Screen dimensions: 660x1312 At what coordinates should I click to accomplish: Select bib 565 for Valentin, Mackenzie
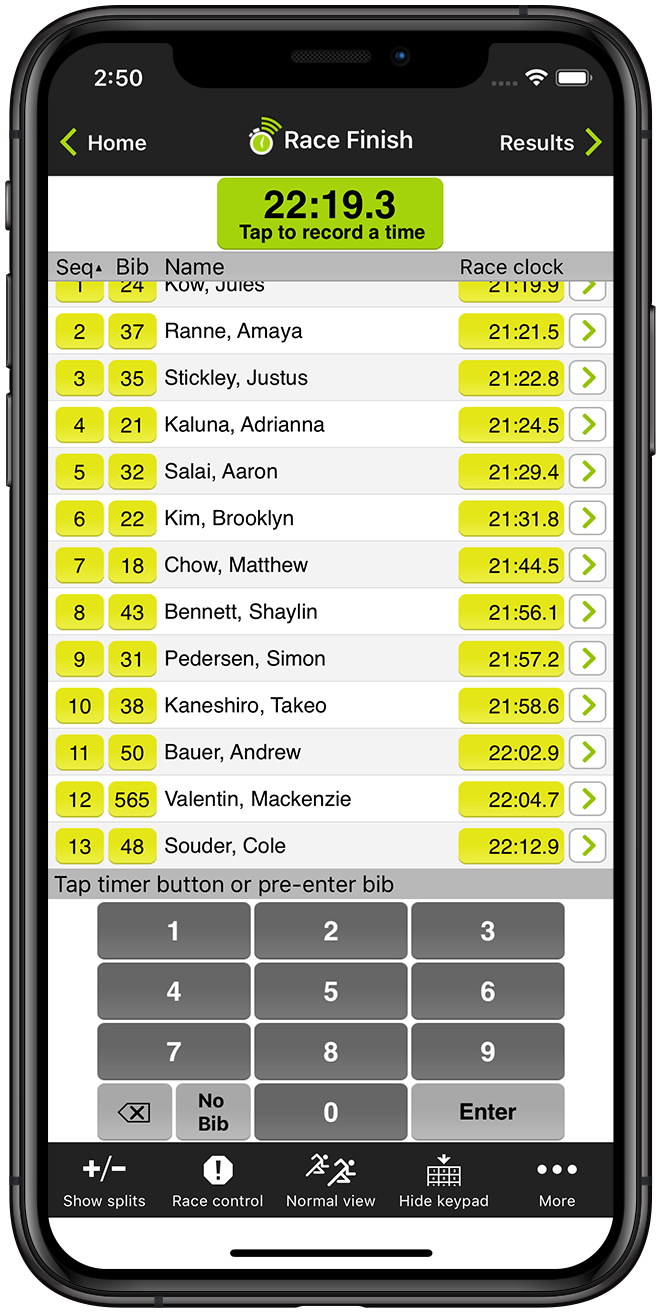(132, 799)
